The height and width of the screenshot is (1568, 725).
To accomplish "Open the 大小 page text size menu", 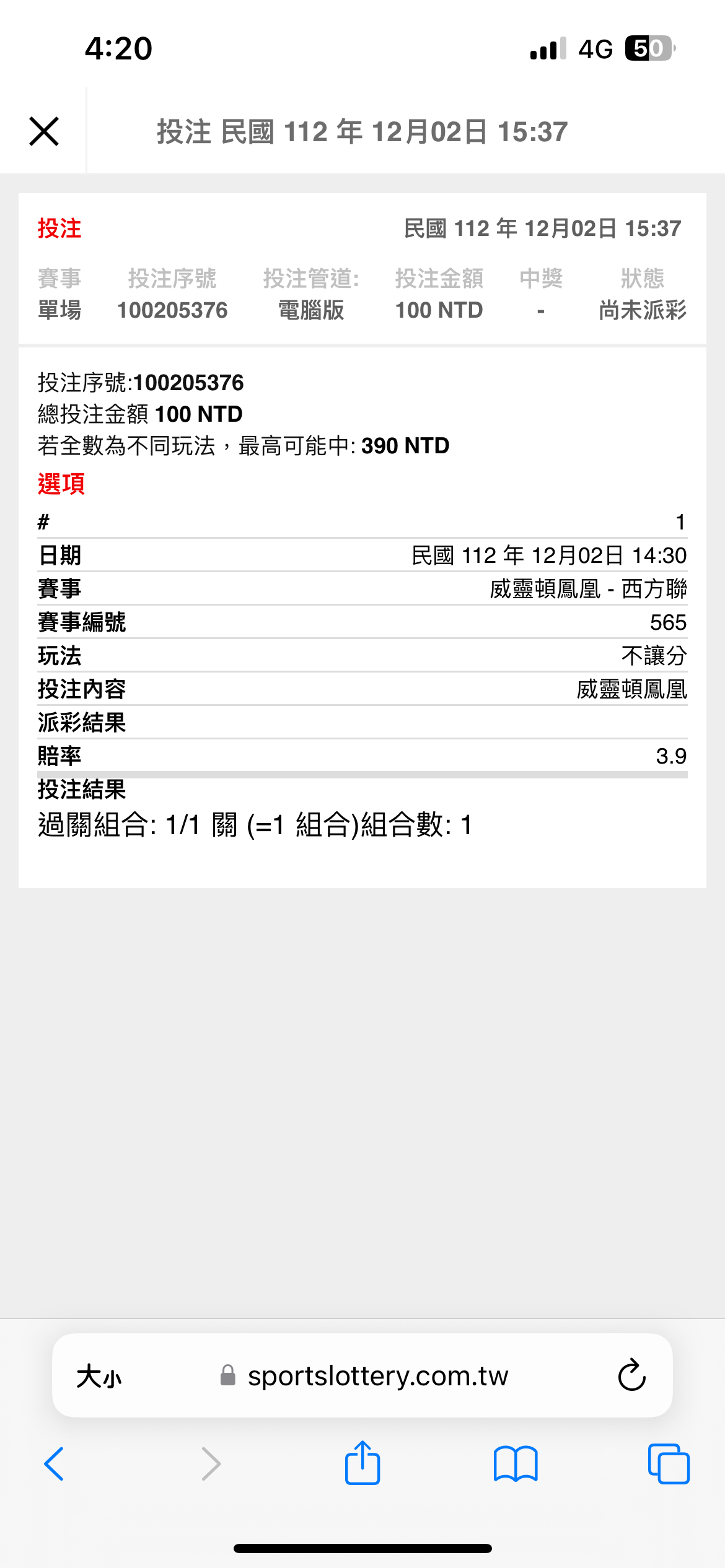I will [x=99, y=1377].
